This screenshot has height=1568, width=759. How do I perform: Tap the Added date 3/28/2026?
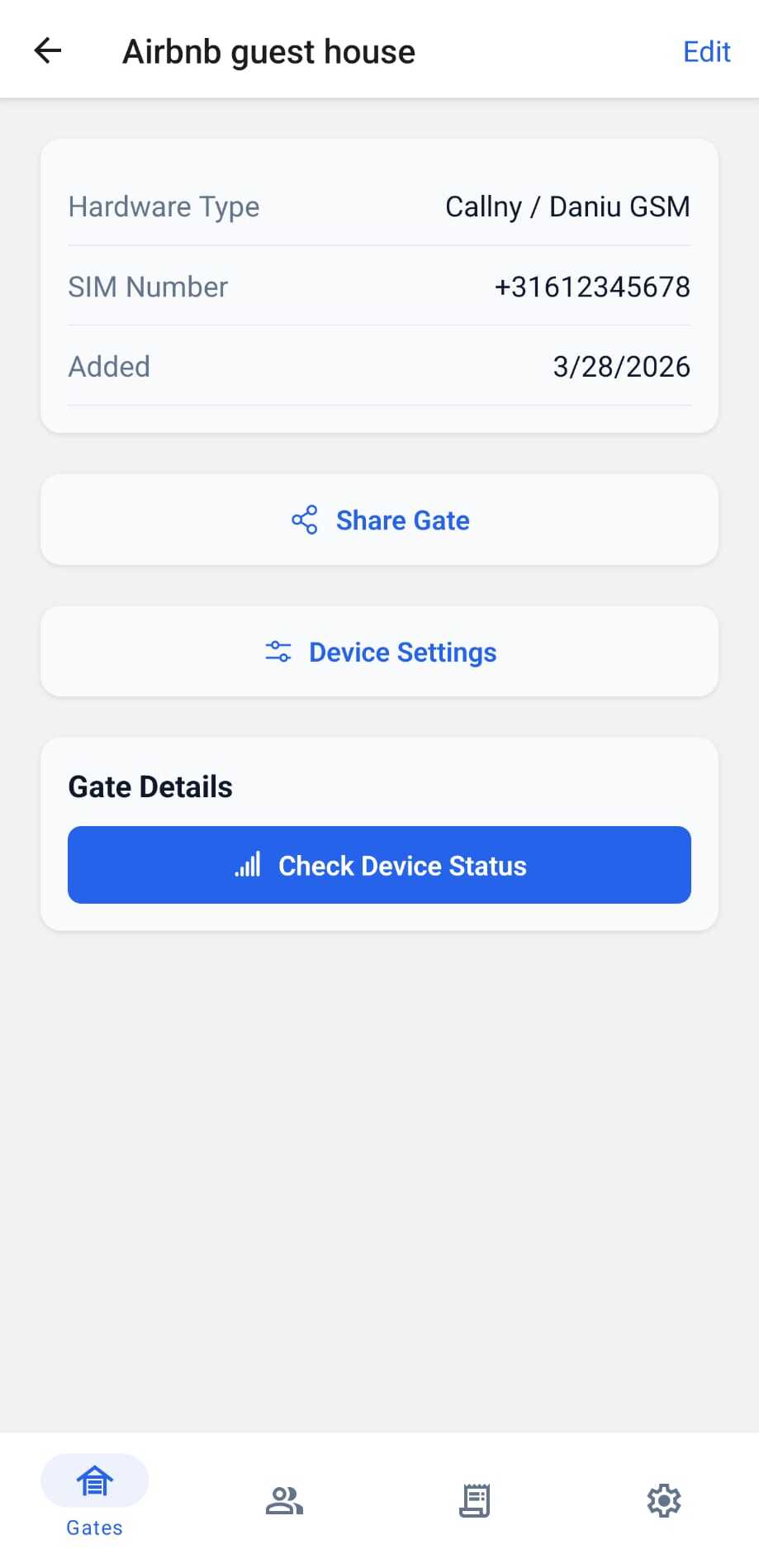pyautogui.click(x=622, y=366)
